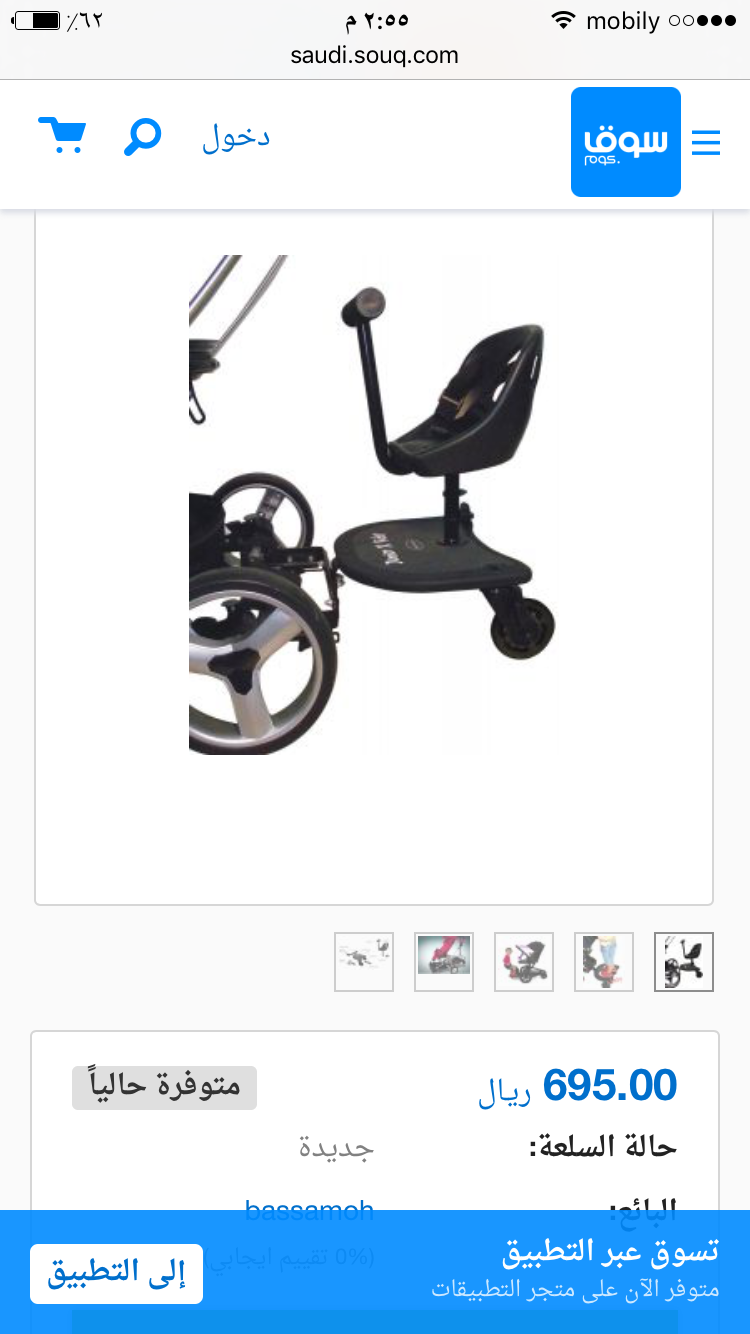View the thumbnail showing red board with child
750x1334 pixels.
(x=604, y=962)
